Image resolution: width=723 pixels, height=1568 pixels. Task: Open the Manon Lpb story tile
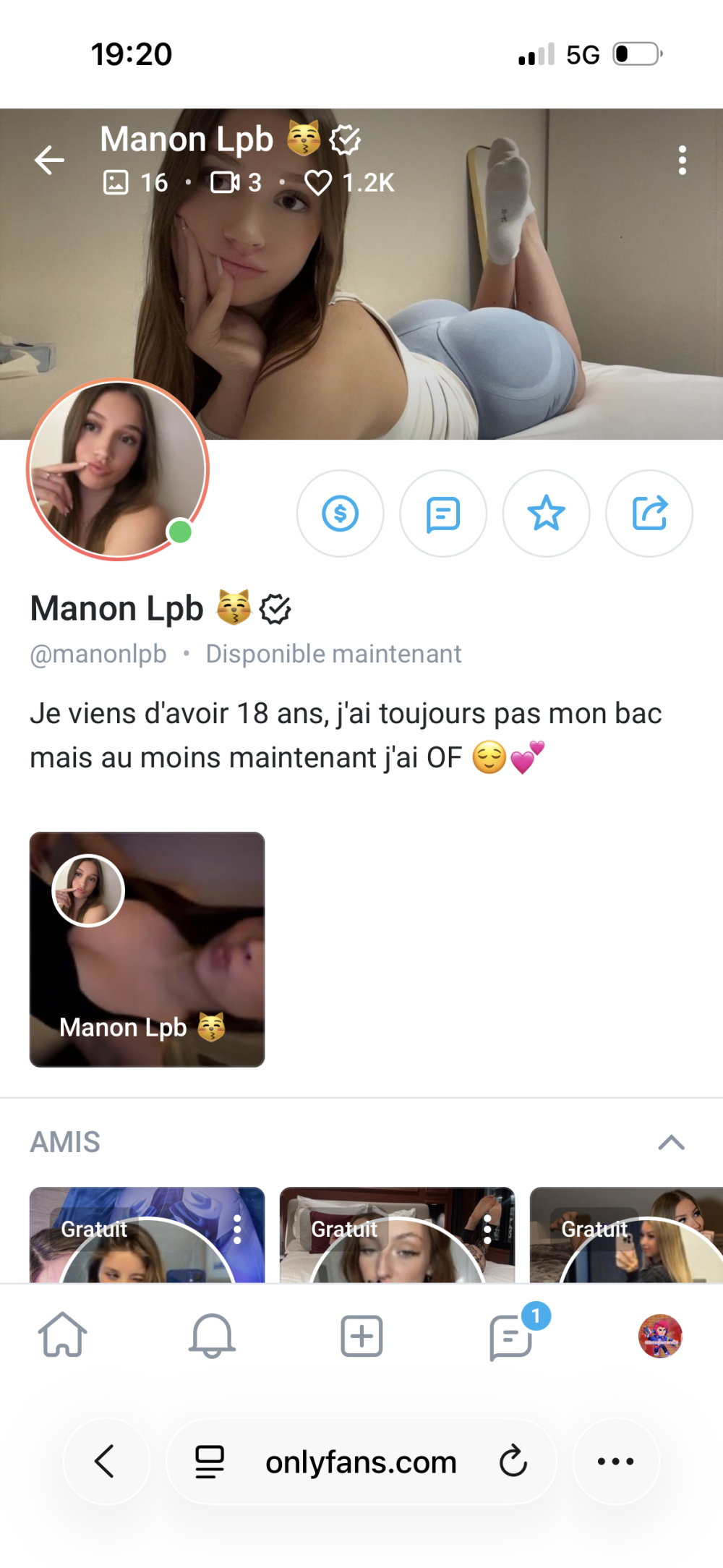[147, 949]
